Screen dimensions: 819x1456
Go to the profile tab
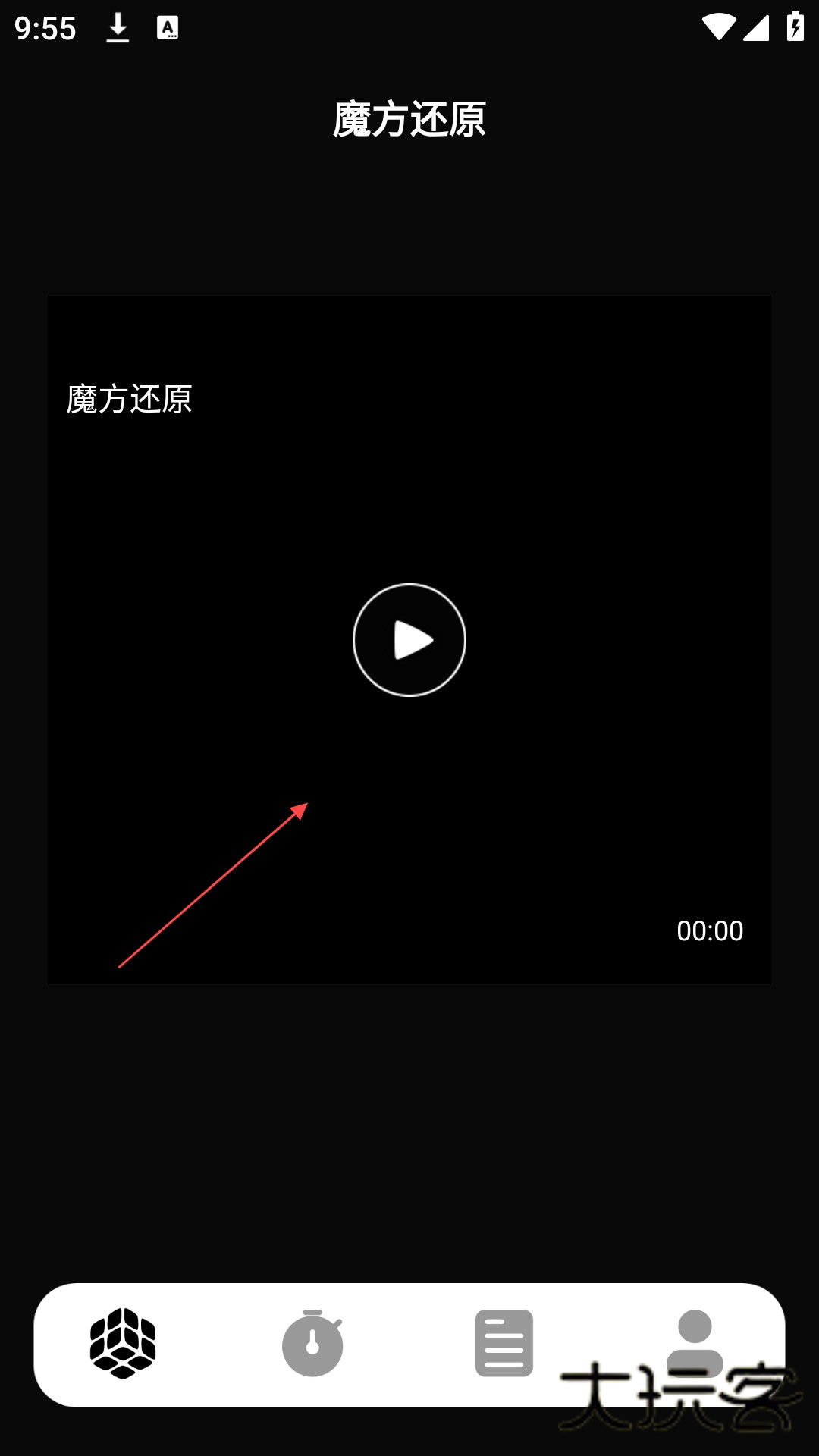[695, 1341]
